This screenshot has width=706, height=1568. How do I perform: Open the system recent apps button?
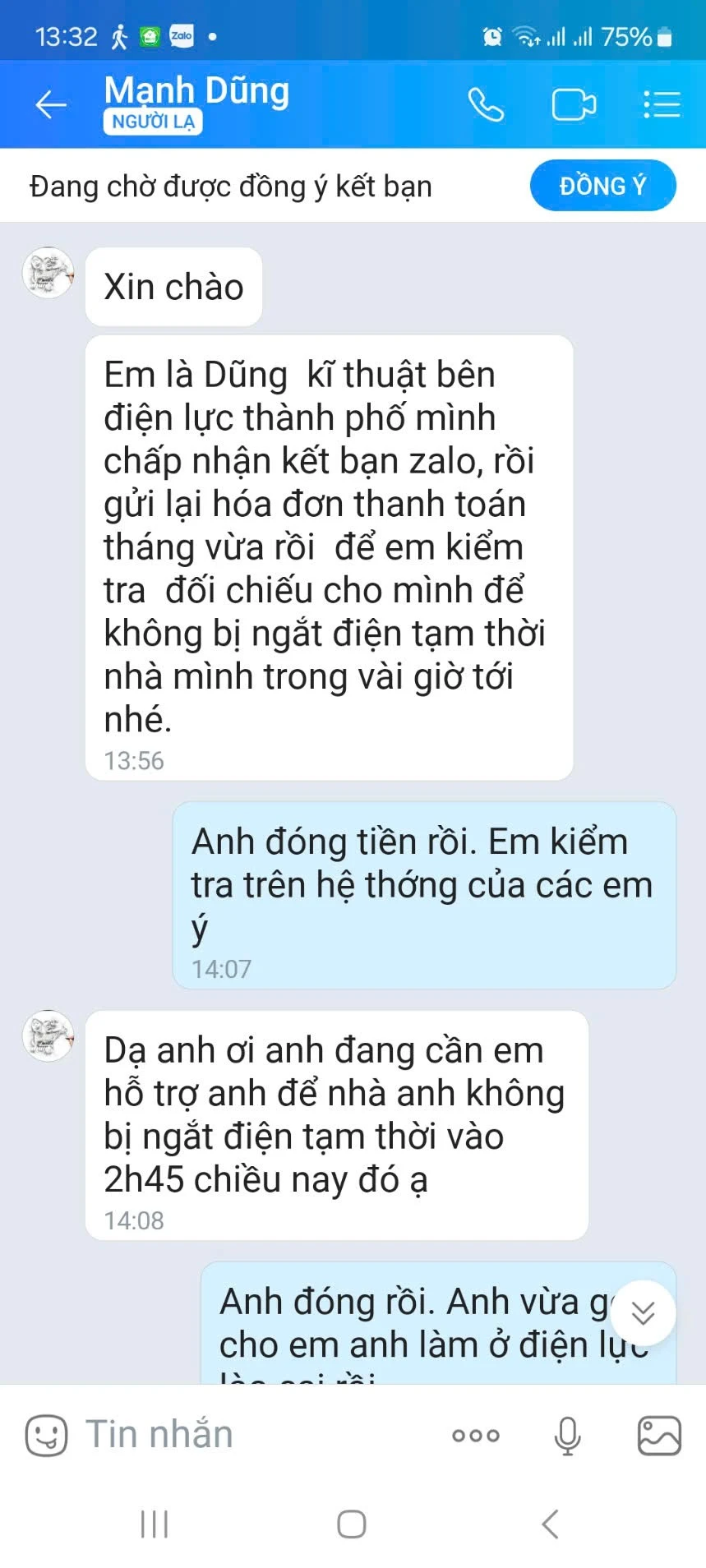155,1524
